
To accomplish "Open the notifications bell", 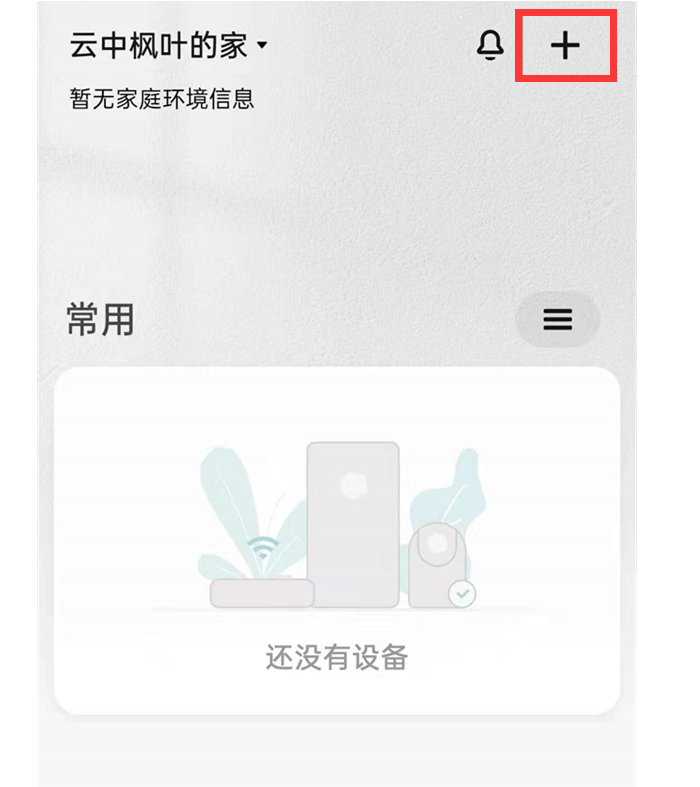I will click(490, 45).
